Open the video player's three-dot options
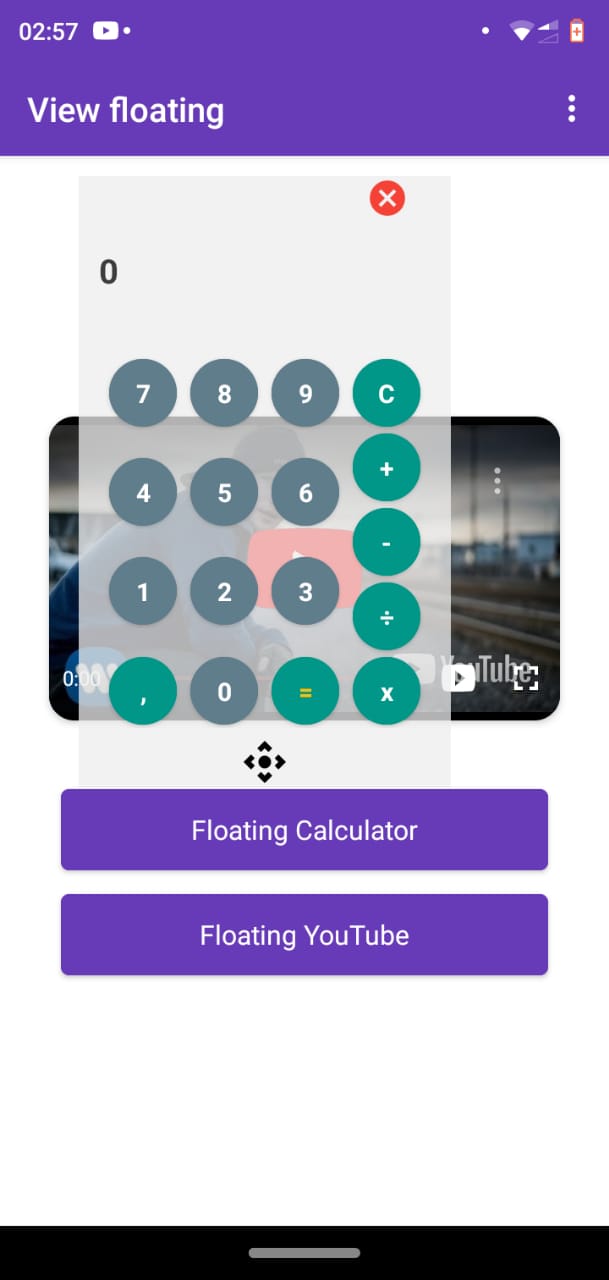The width and height of the screenshot is (609, 1280). coord(497,481)
